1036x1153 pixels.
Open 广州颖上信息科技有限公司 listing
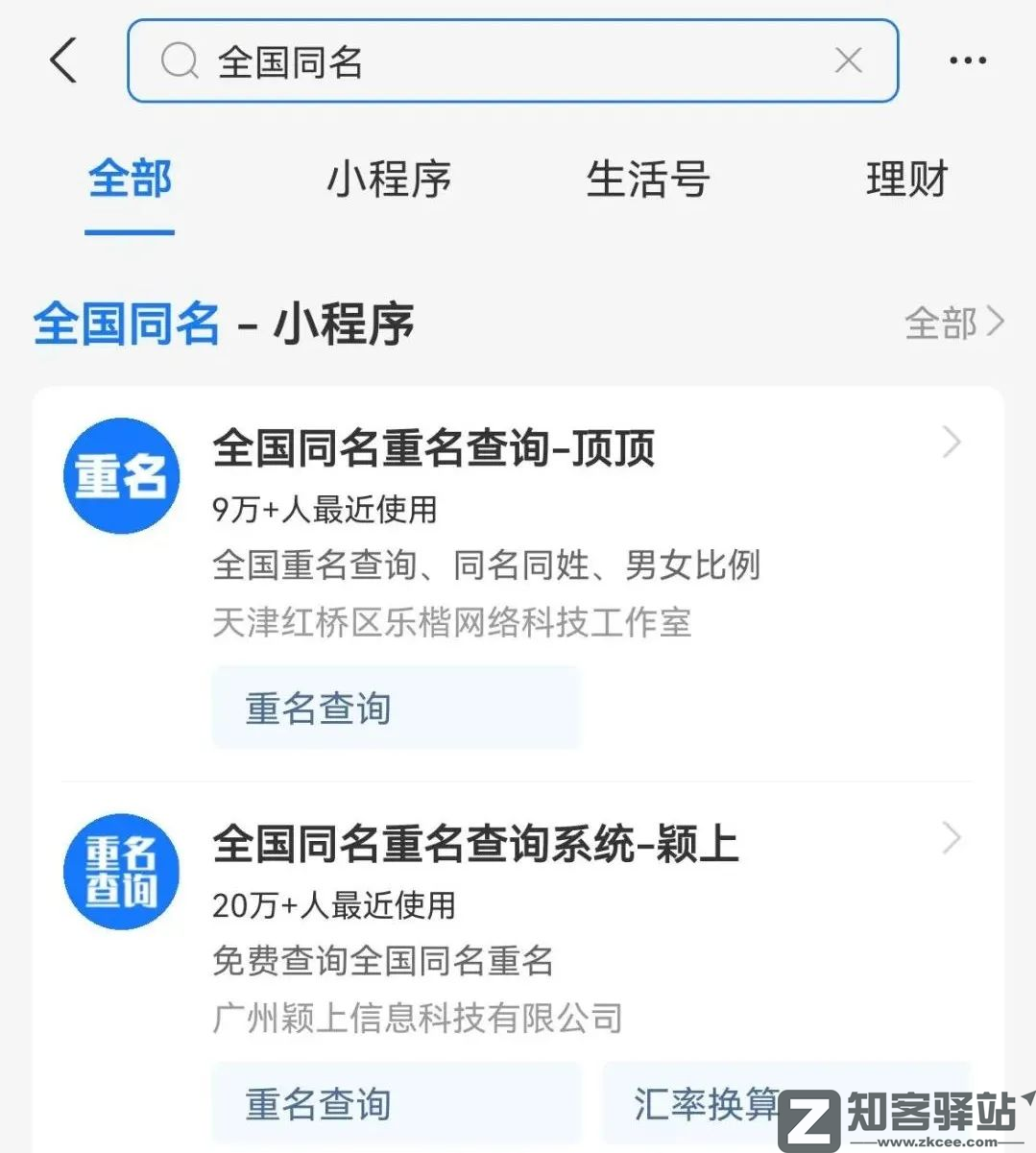tap(417, 1017)
